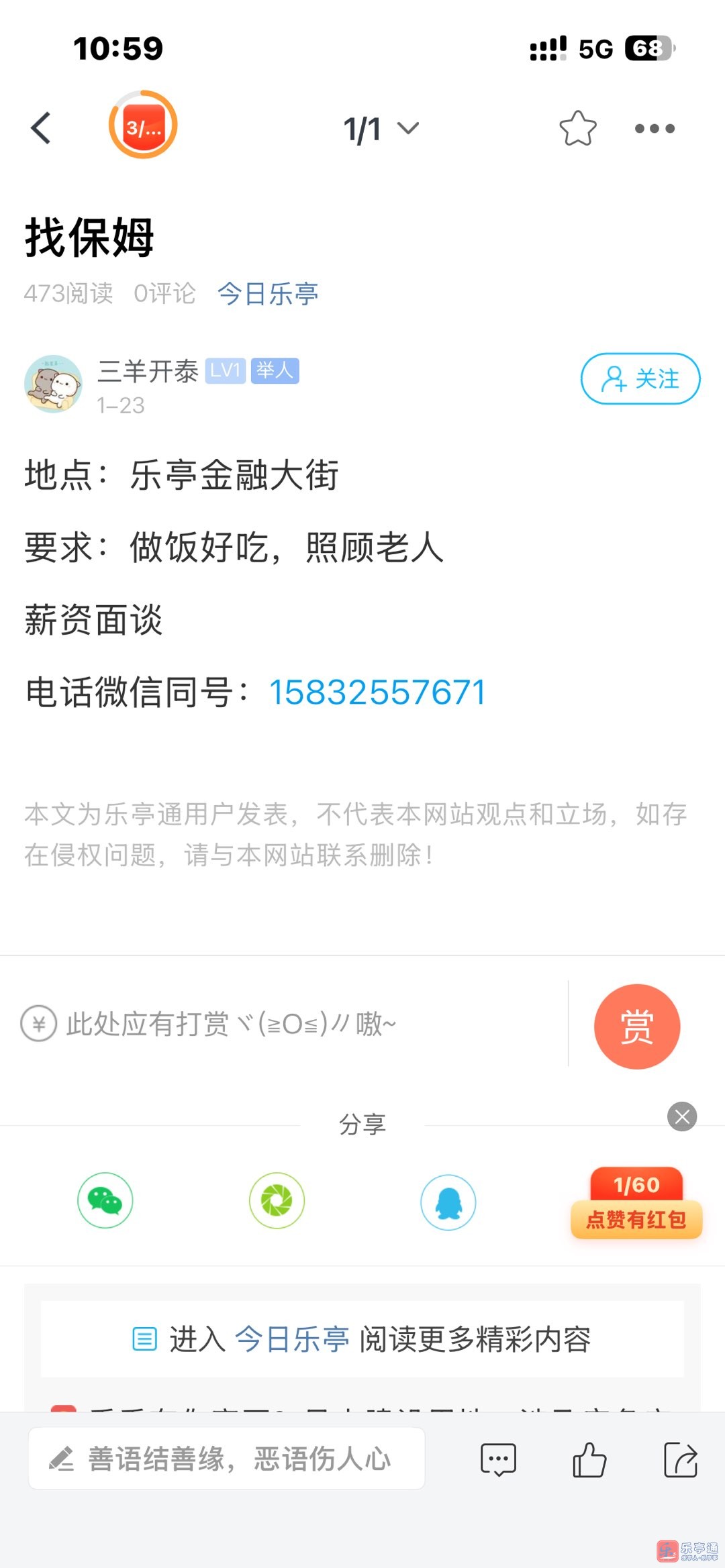Like this post with the thumbs-up

[x=589, y=1460]
